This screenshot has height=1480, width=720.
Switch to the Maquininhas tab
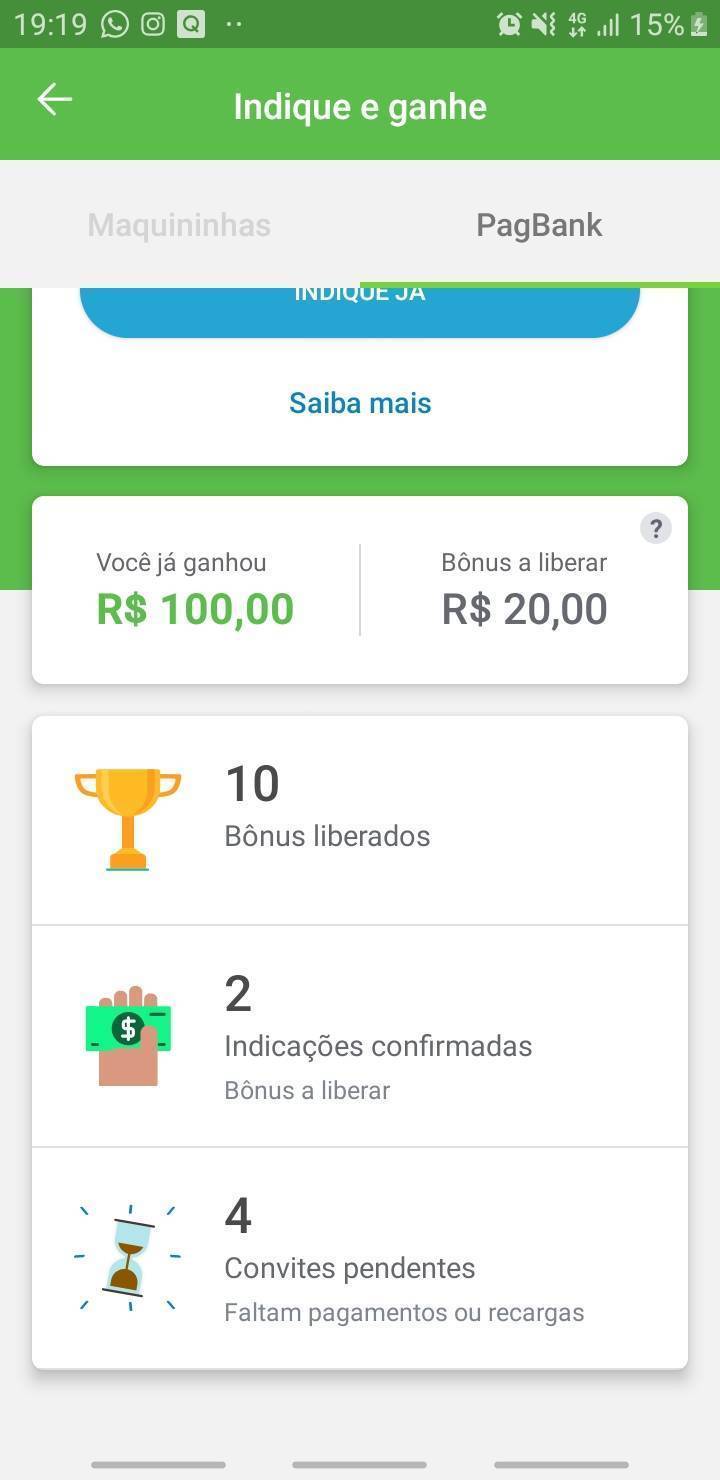tap(179, 224)
